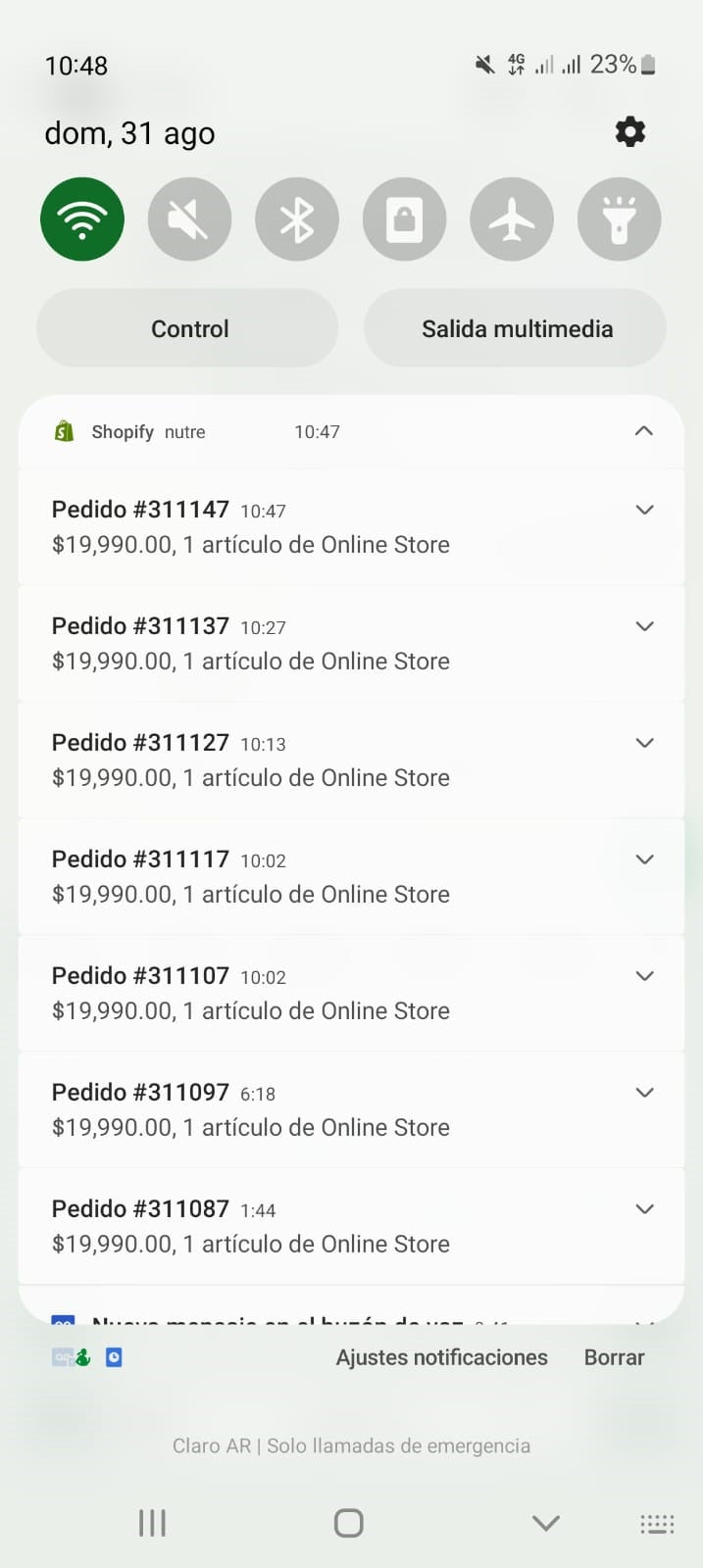Viewport: 703px width, 1568px height.
Task: Turn off Wi-Fi quick toggle
Action: tap(82, 220)
